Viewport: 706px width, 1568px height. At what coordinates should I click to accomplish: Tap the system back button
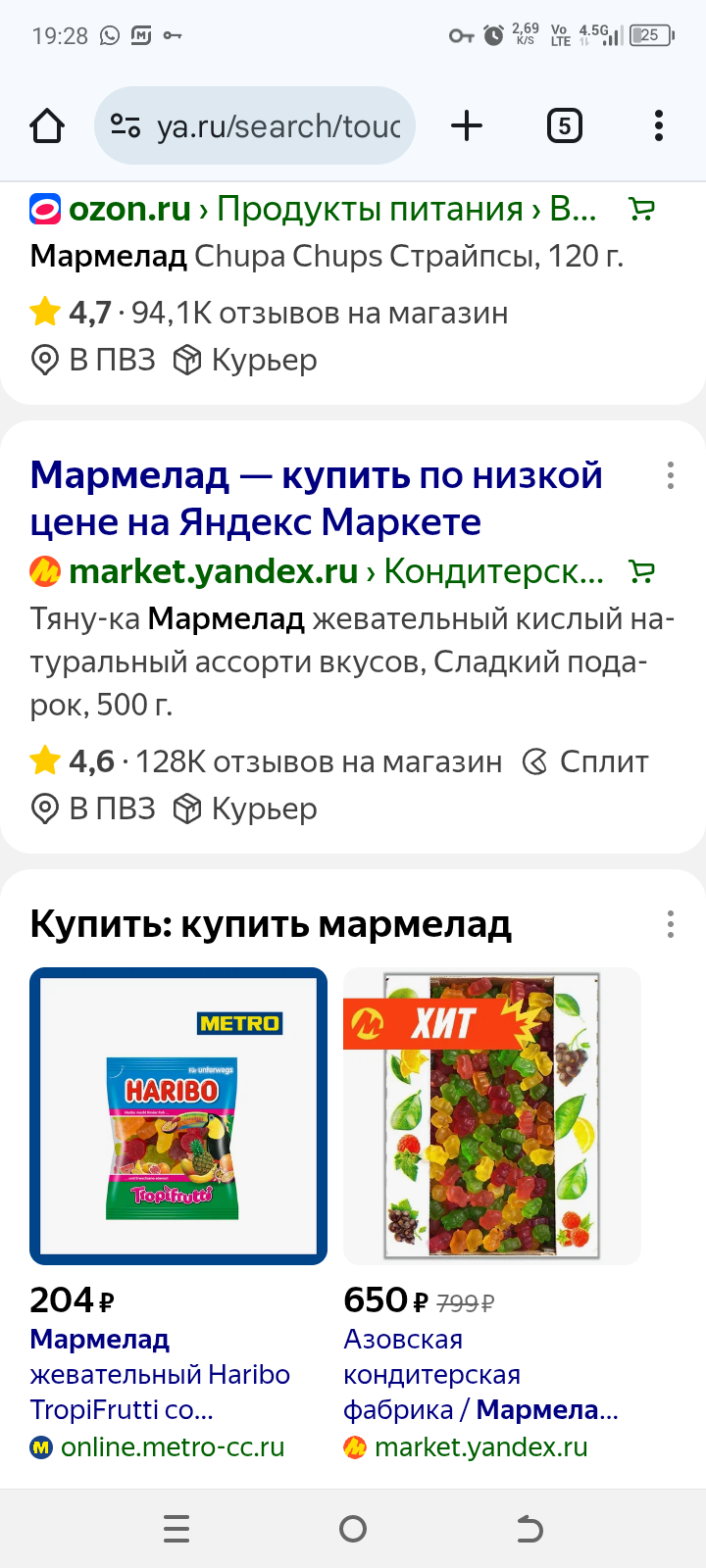tap(529, 1529)
